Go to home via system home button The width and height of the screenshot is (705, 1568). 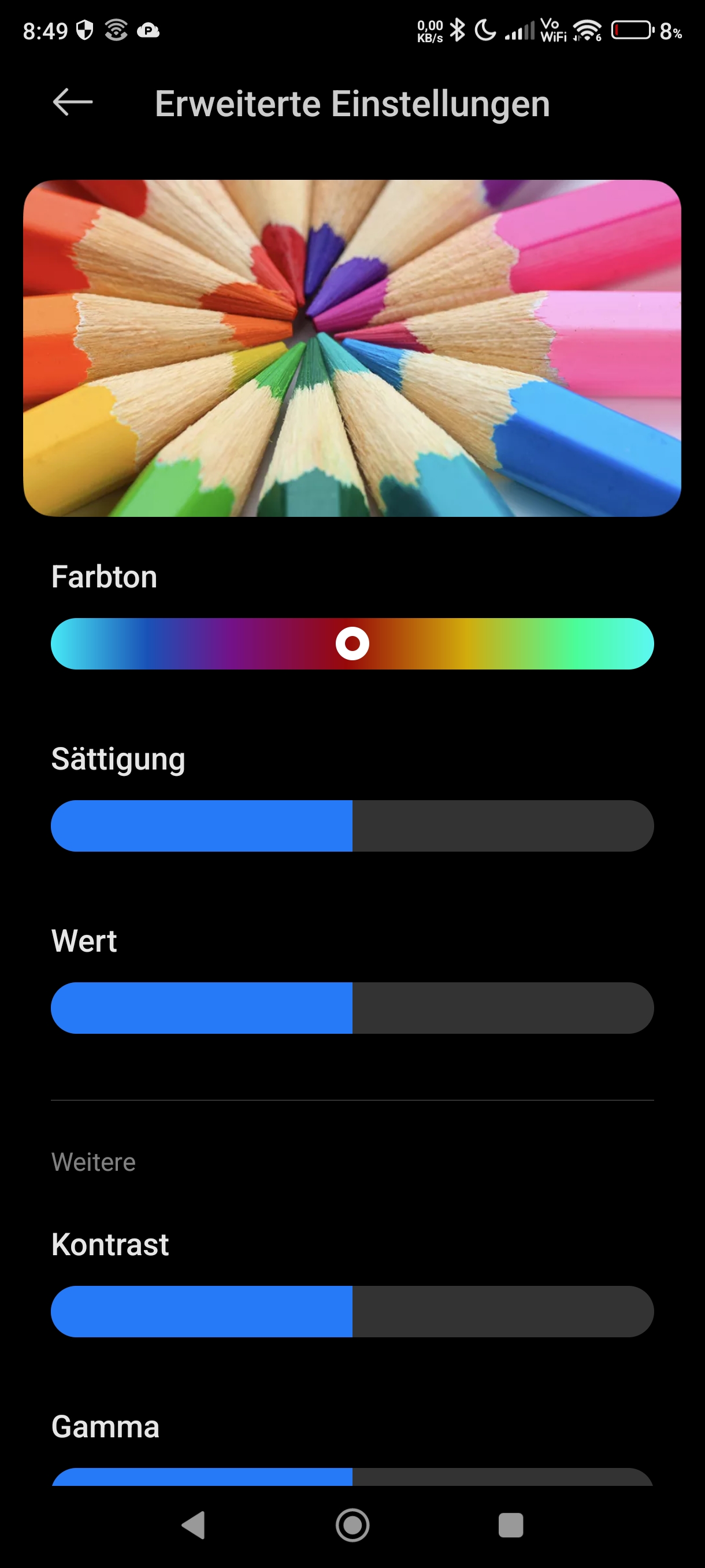coord(352,1525)
